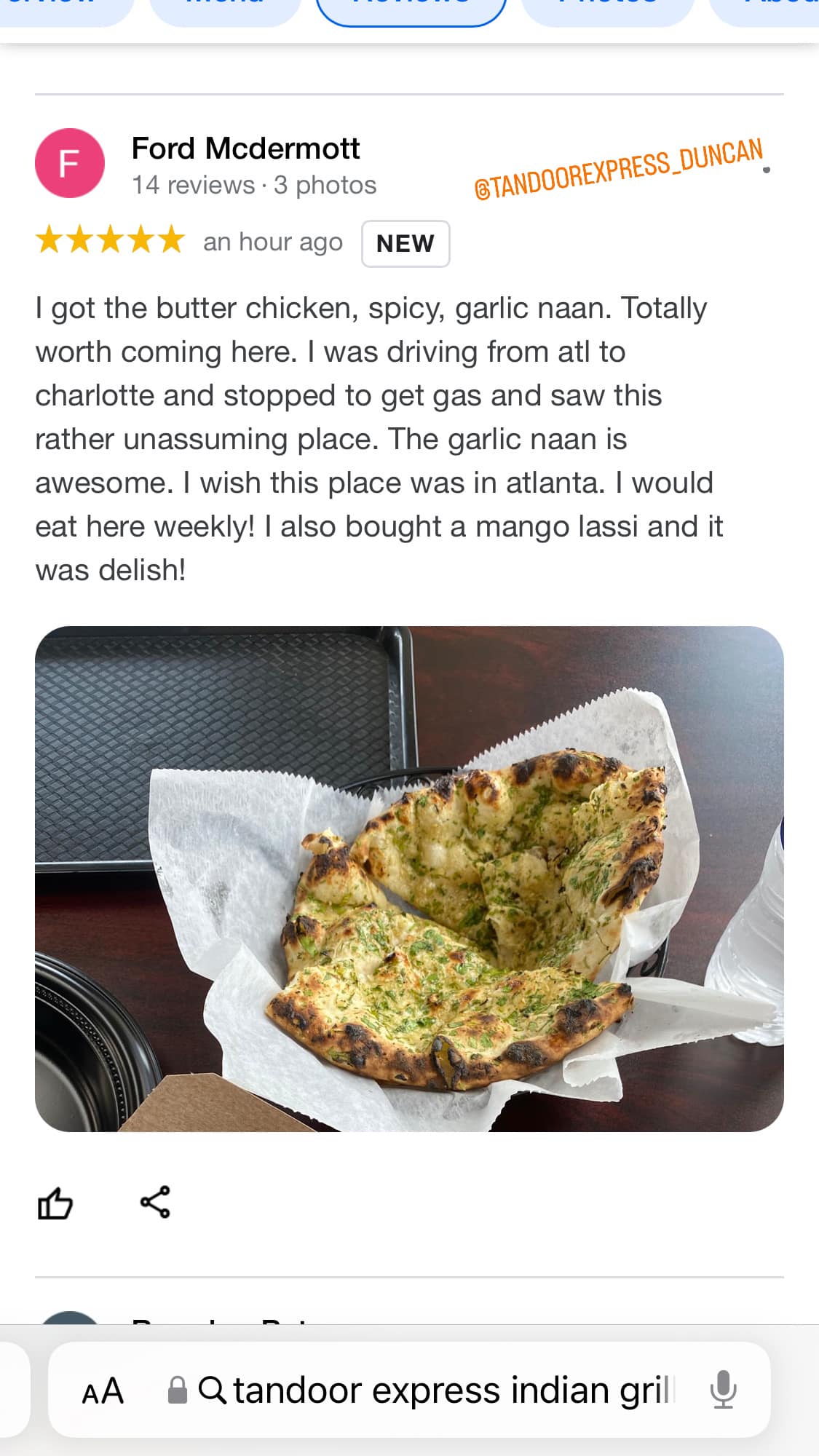Tap the tandoor express address bar
Image resolution: width=819 pixels, height=1456 pixels.
pos(437,1390)
